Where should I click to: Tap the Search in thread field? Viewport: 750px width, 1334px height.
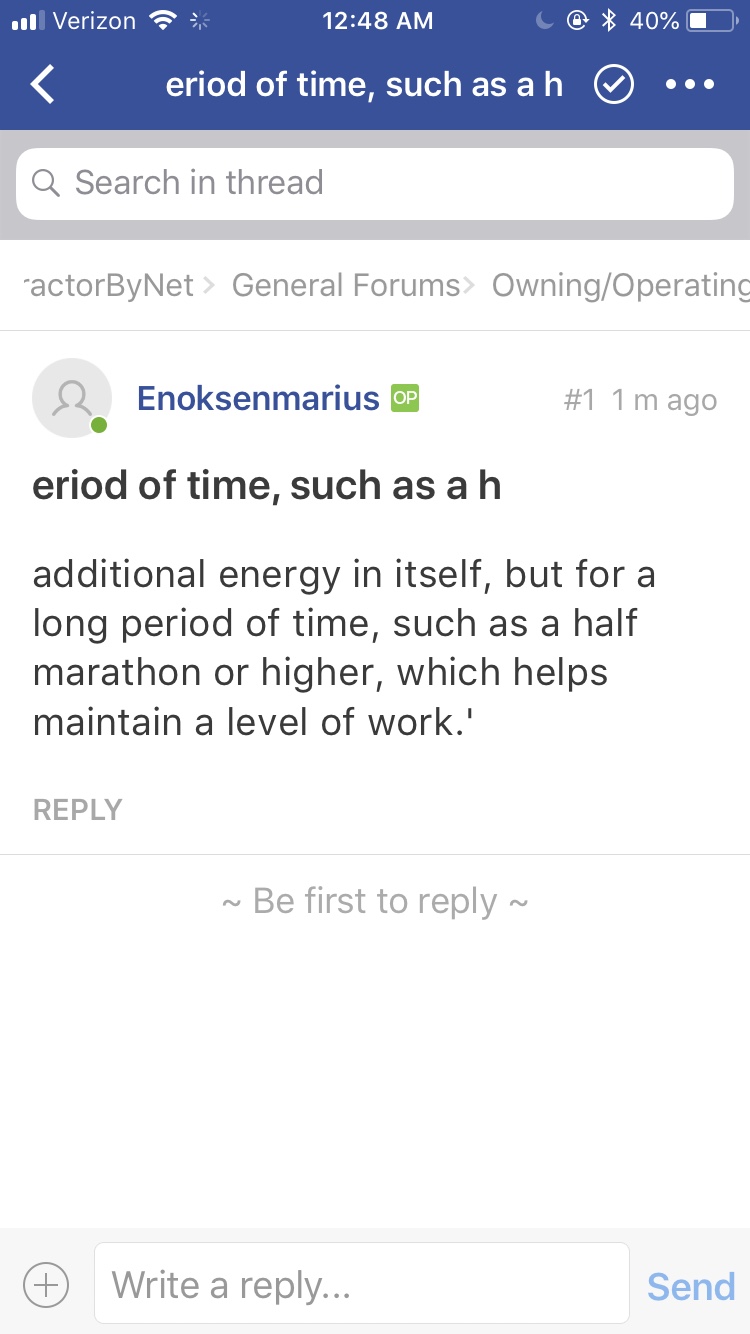tap(375, 183)
